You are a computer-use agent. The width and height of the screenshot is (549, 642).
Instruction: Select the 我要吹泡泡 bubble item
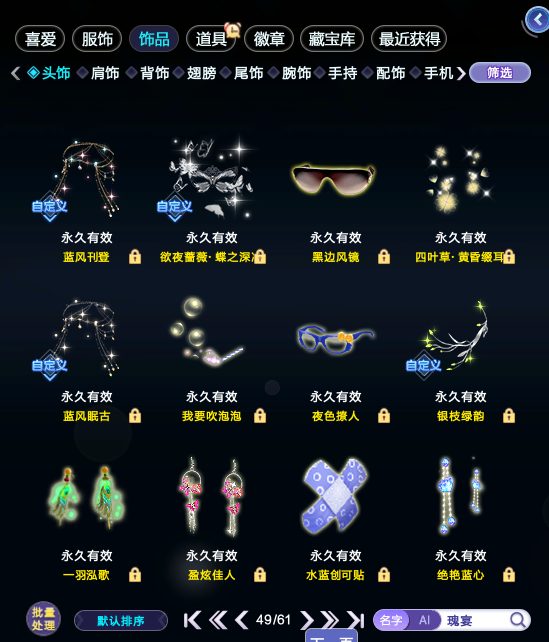point(211,359)
